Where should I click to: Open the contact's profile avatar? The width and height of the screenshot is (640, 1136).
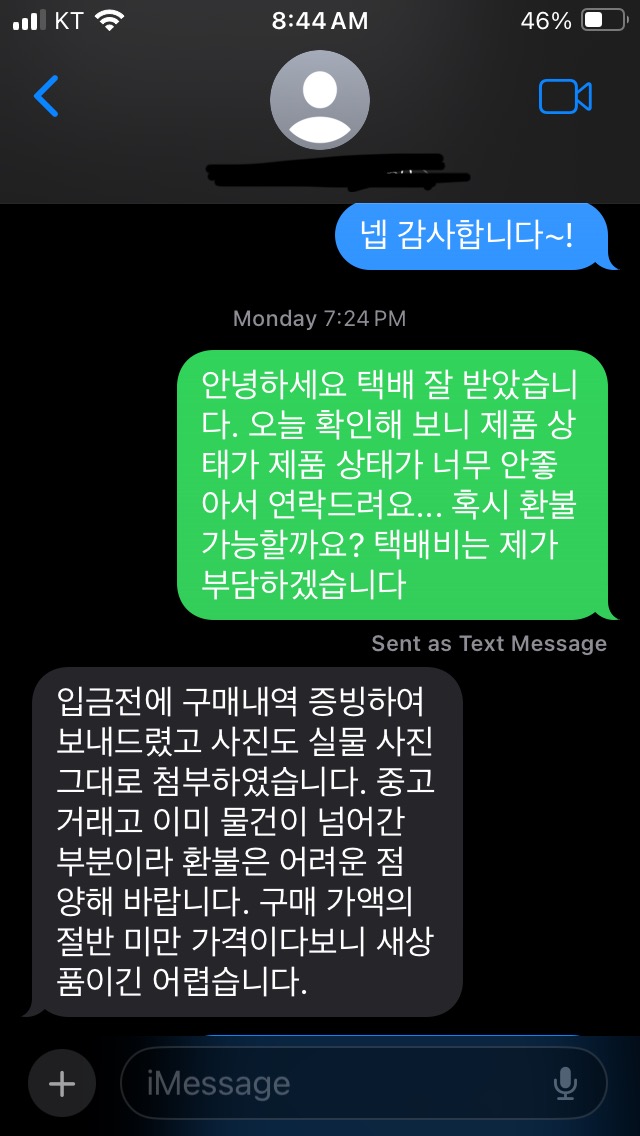click(320, 100)
